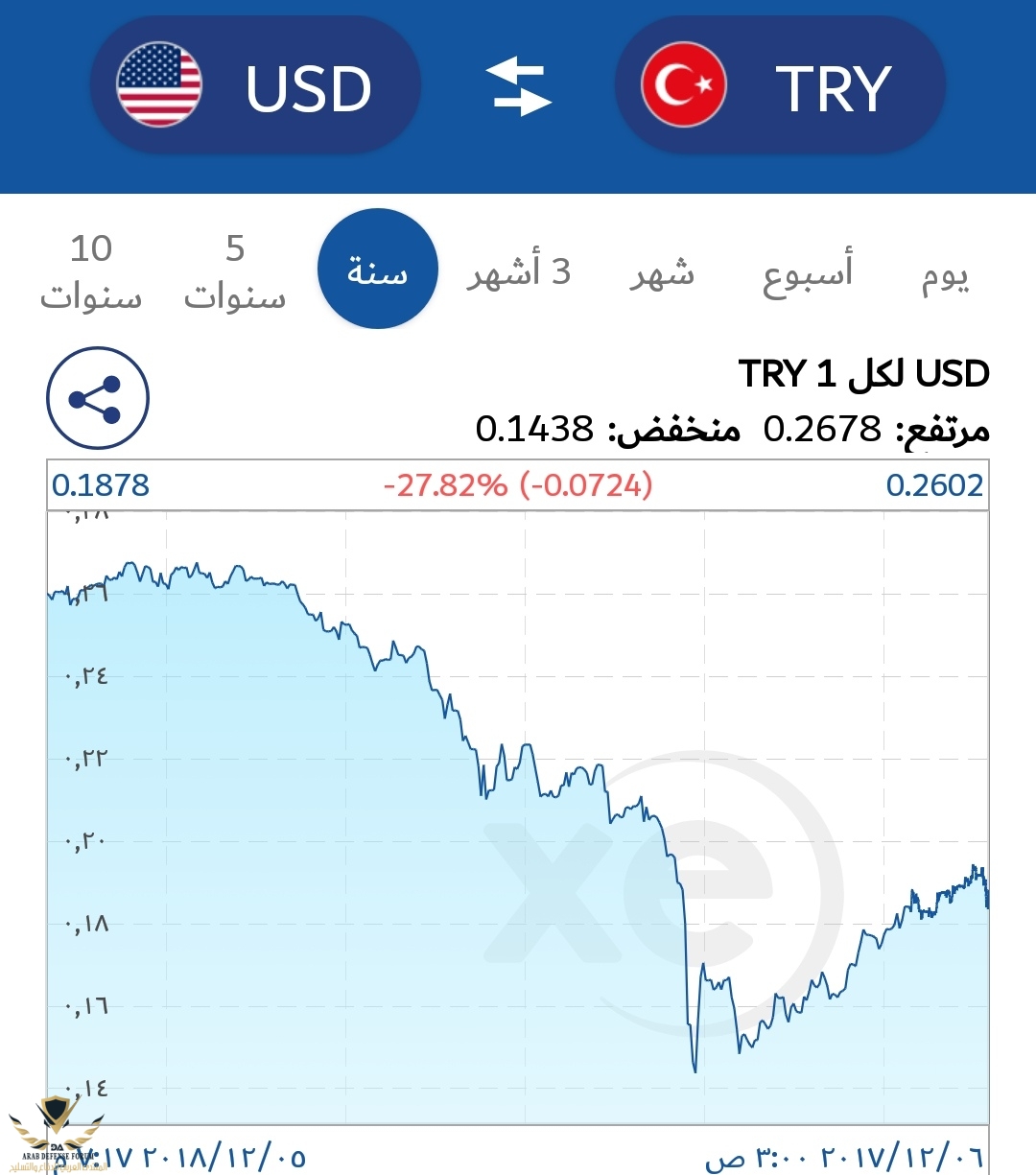Select the يوم chart range
Viewport: 1036px width, 1175px height.
point(945,276)
